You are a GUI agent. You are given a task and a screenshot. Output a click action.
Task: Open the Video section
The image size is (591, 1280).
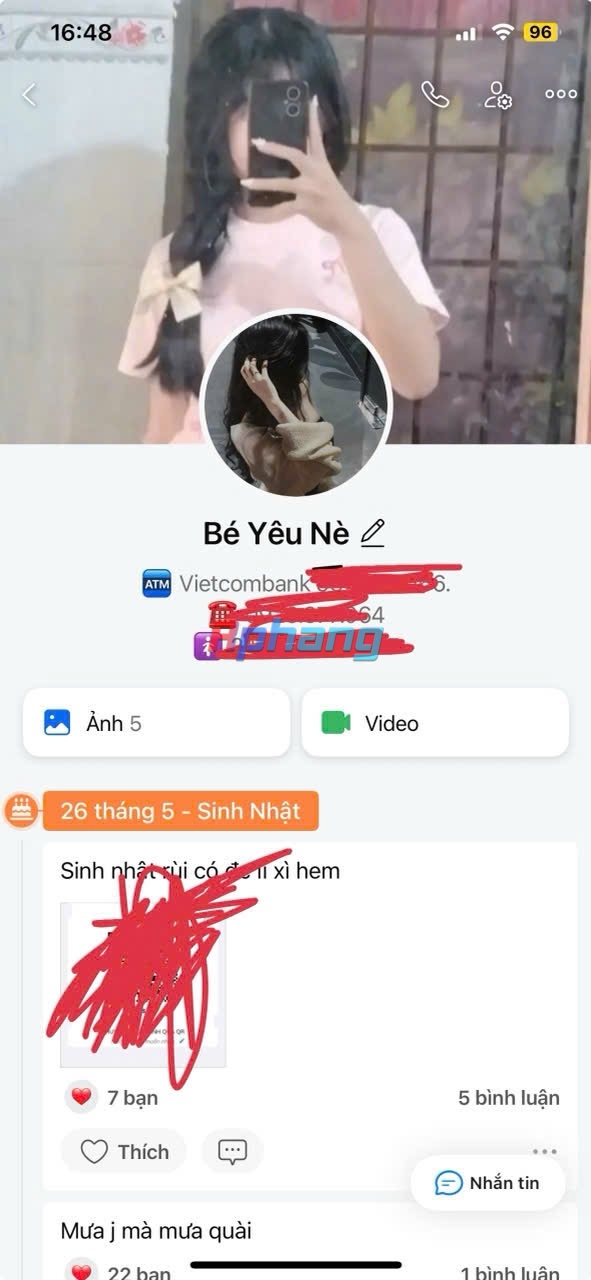click(435, 723)
